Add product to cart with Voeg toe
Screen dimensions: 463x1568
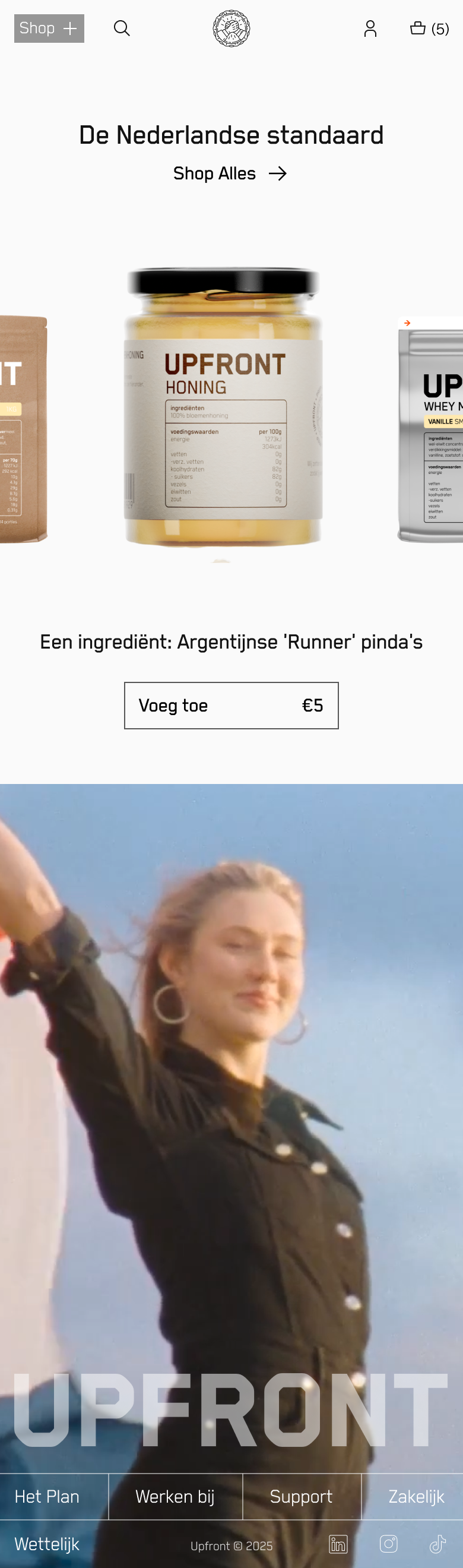(x=231, y=706)
